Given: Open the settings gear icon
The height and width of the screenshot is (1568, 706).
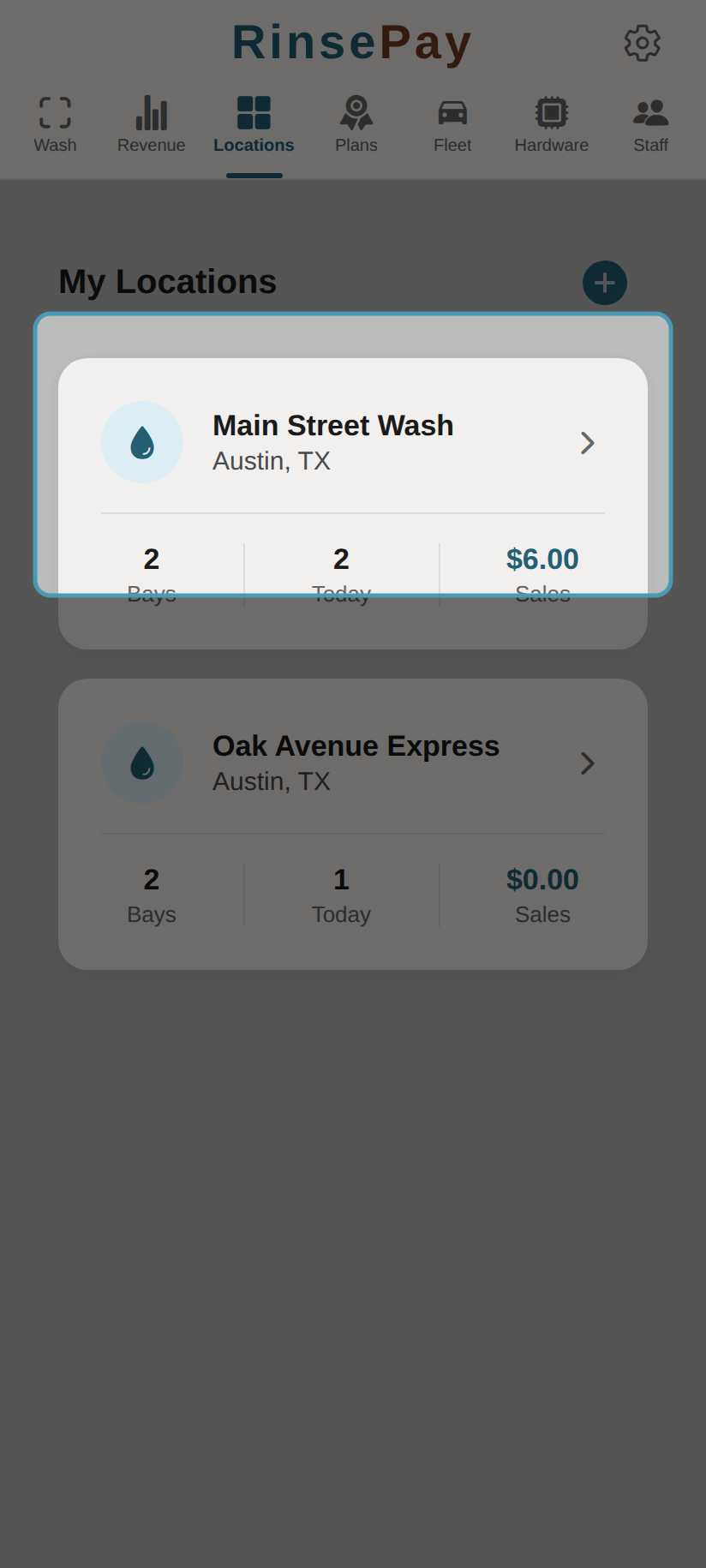Looking at the screenshot, I should tap(641, 43).
